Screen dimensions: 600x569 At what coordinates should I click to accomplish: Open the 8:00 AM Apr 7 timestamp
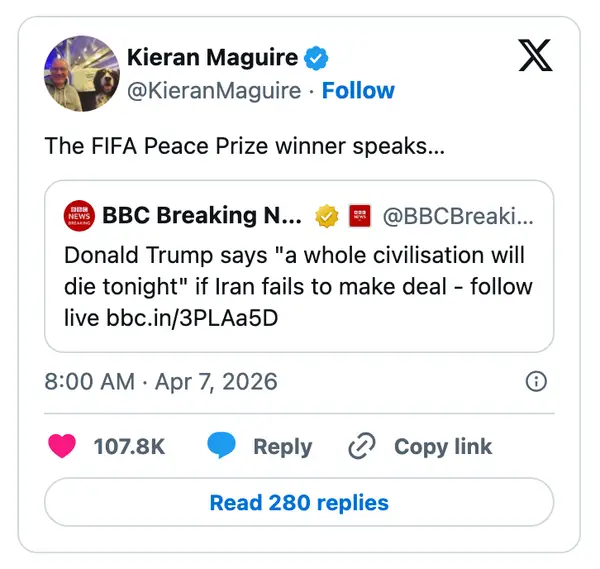pos(161,382)
